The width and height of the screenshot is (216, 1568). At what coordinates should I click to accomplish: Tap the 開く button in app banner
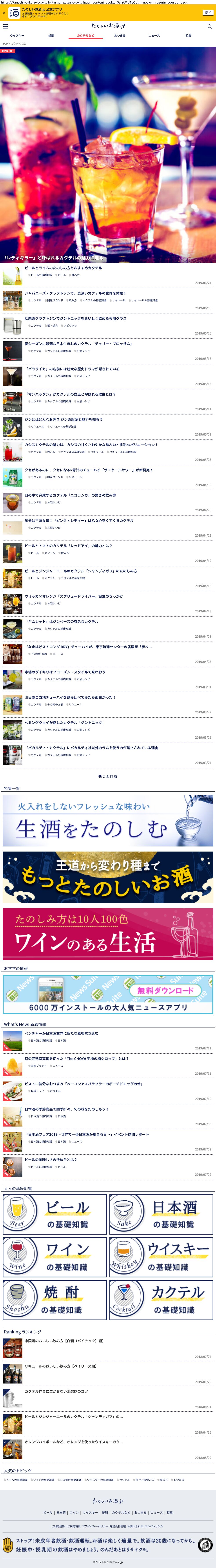pyautogui.click(x=208, y=13)
